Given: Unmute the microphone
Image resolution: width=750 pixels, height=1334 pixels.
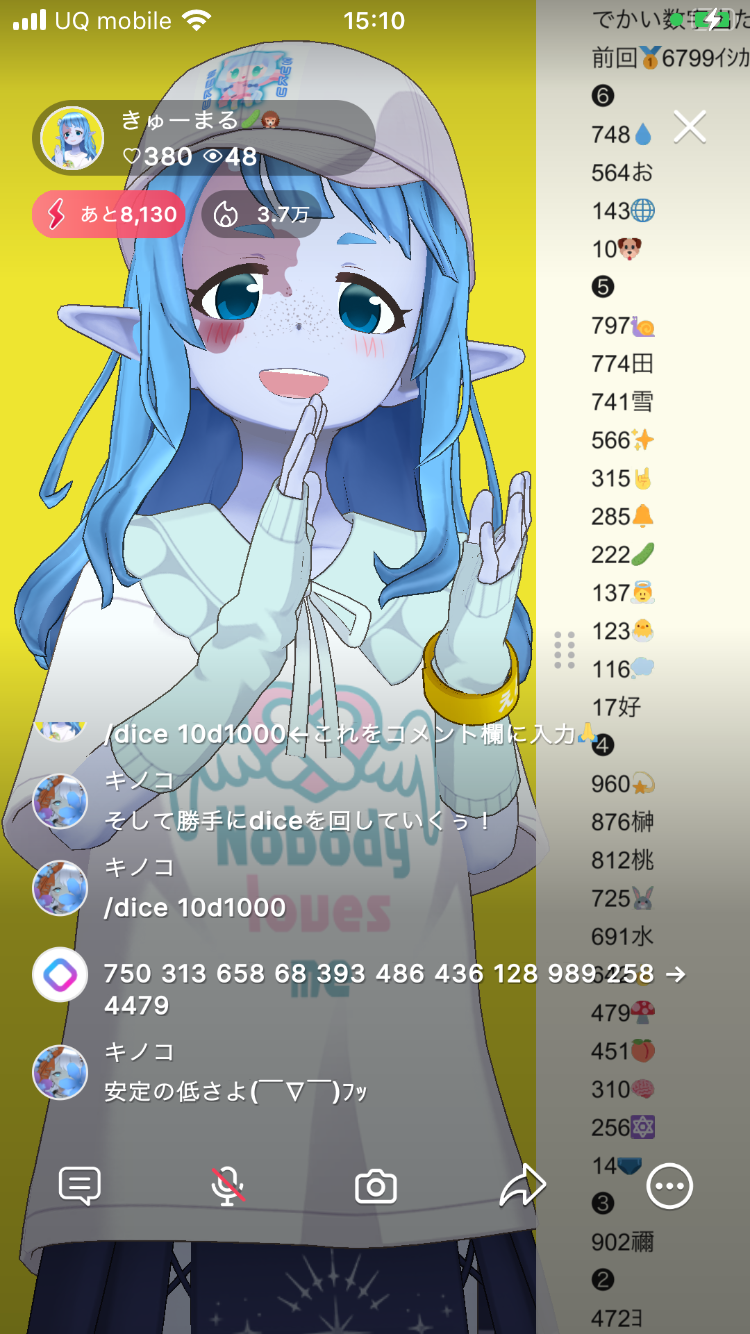Looking at the screenshot, I should [228, 1186].
